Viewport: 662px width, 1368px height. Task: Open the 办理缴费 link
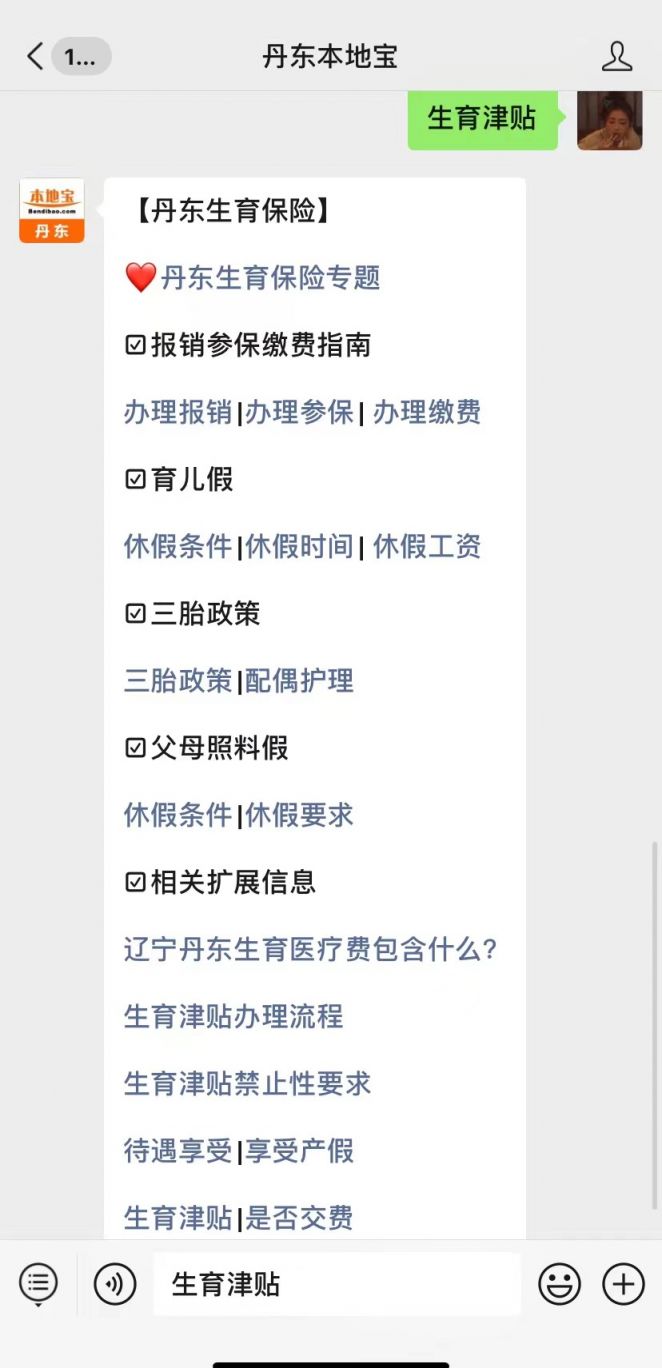coord(427,412)
